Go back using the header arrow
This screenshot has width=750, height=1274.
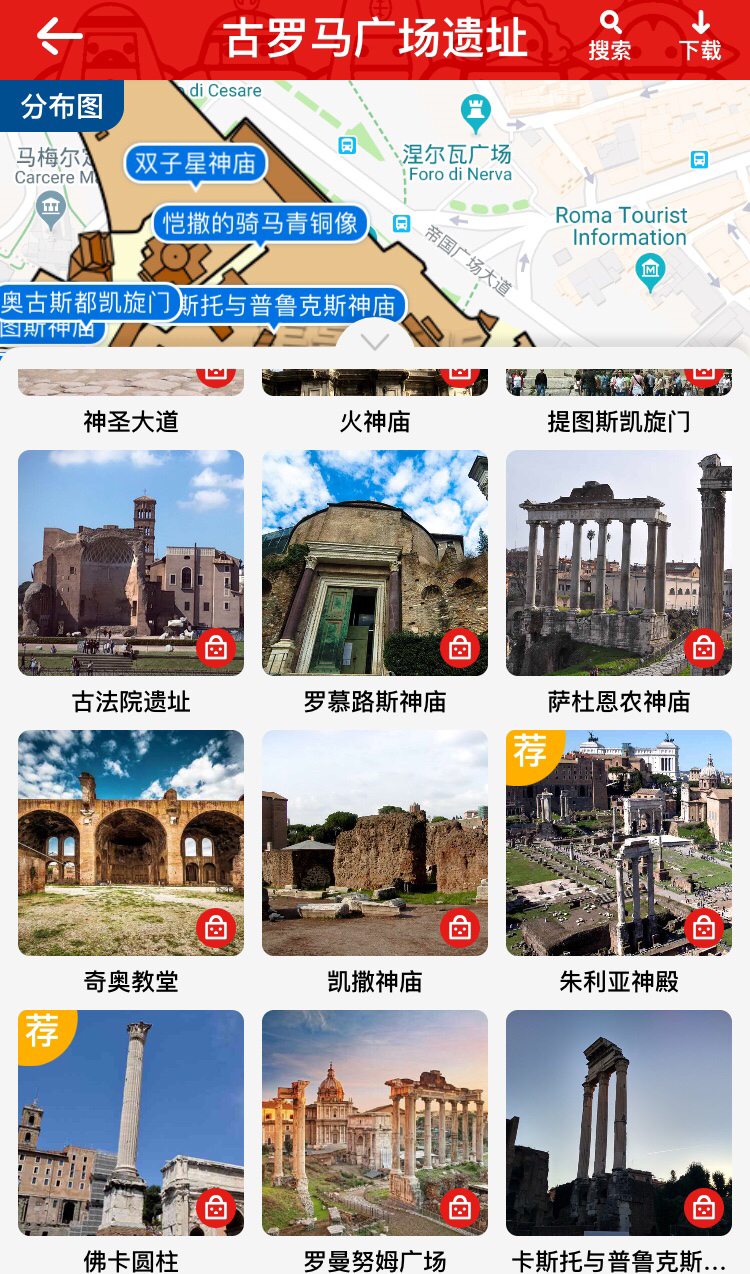59,38
